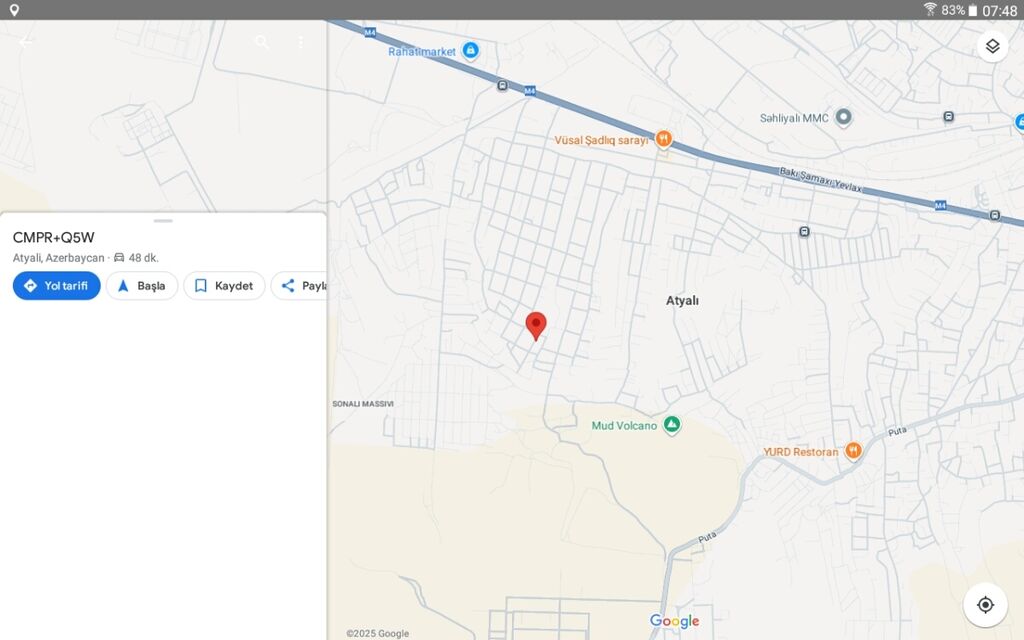Select the red dropped pin
The image size is (1024, 640).
[x=536, y=325]
